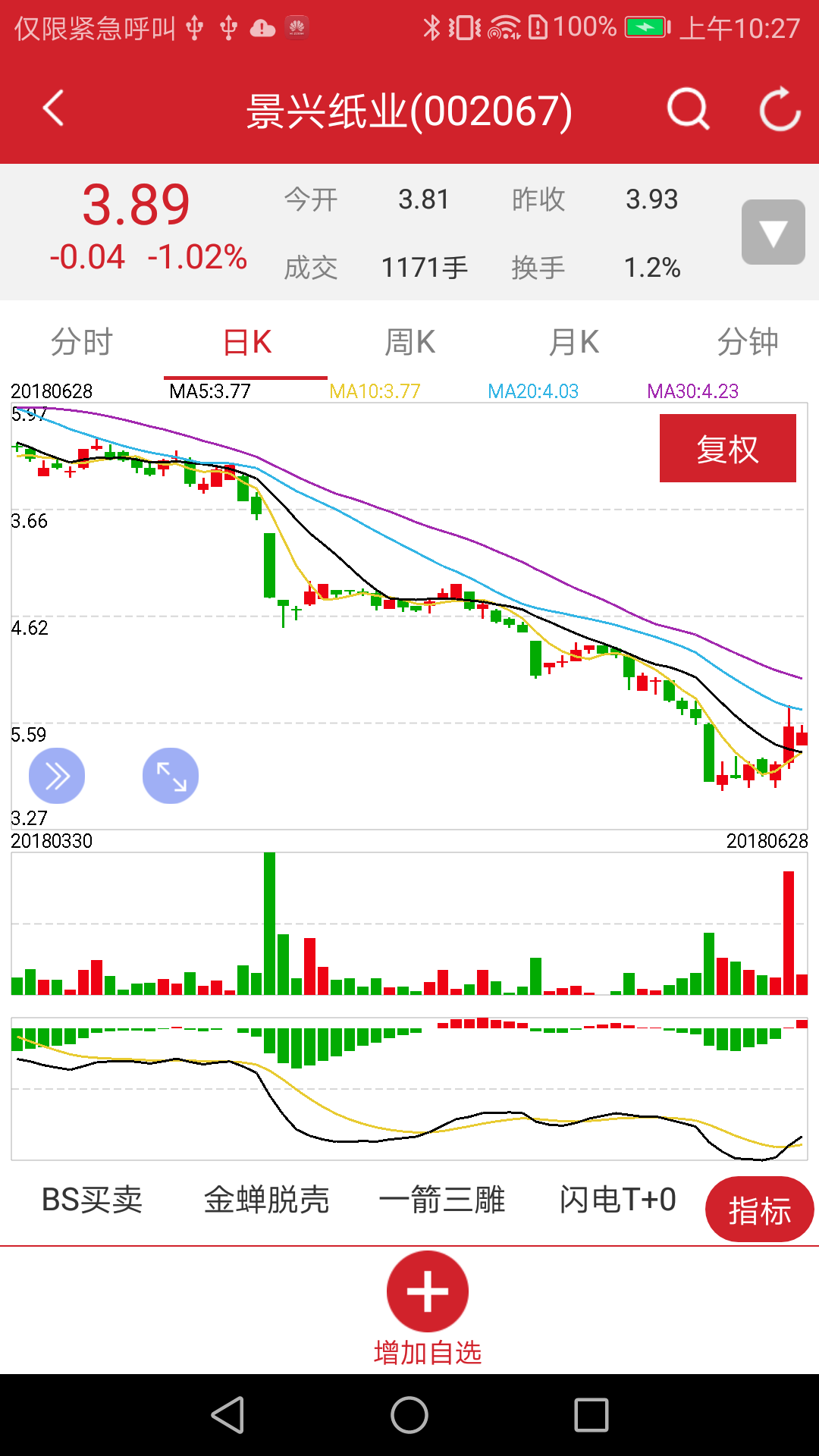Screen dimensions: 819x1456
Task: Open the 闪电T+0 indicator
Action: [x=617, y=1200]
